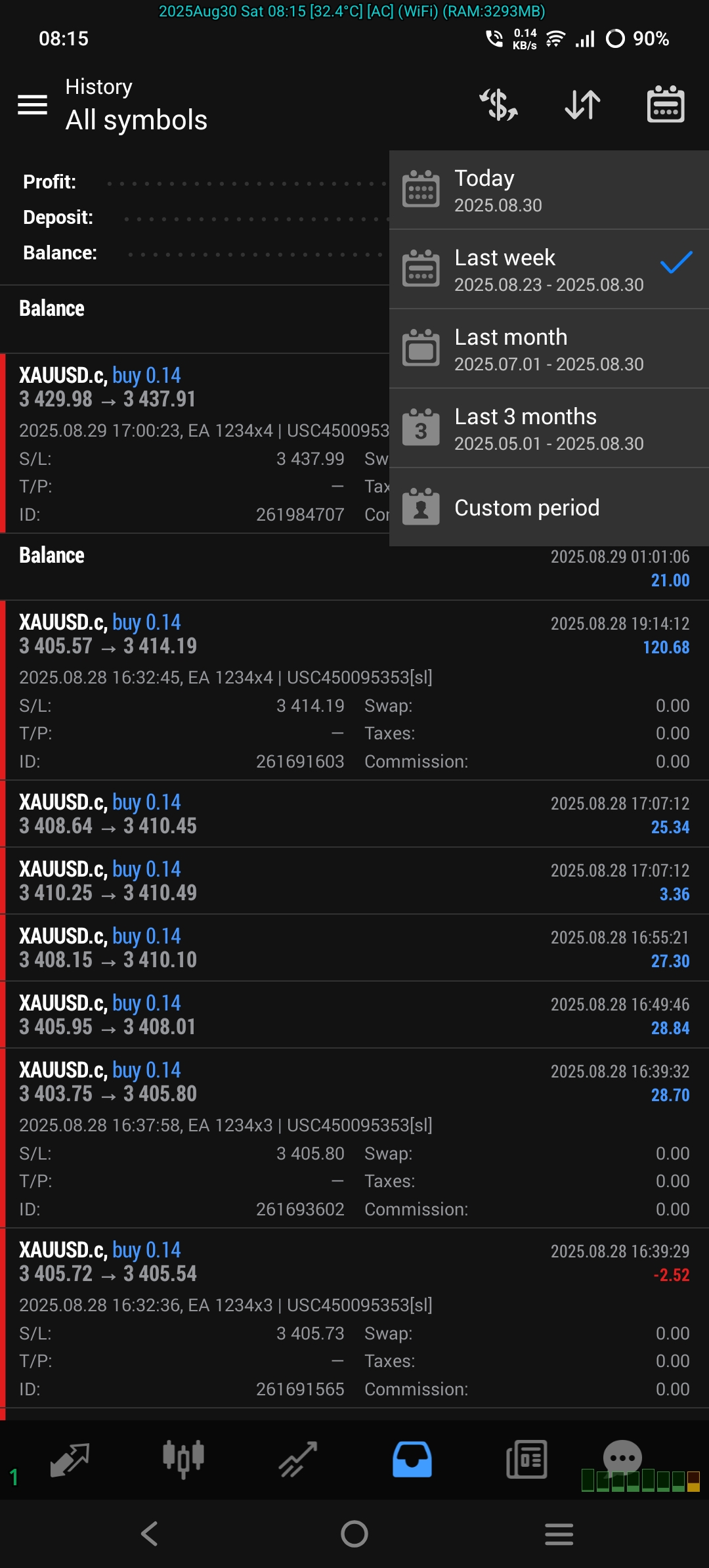The width and height of the screenshot is (709, 1568).
Task: Open the sort arrows option
Action: point(582,105)
